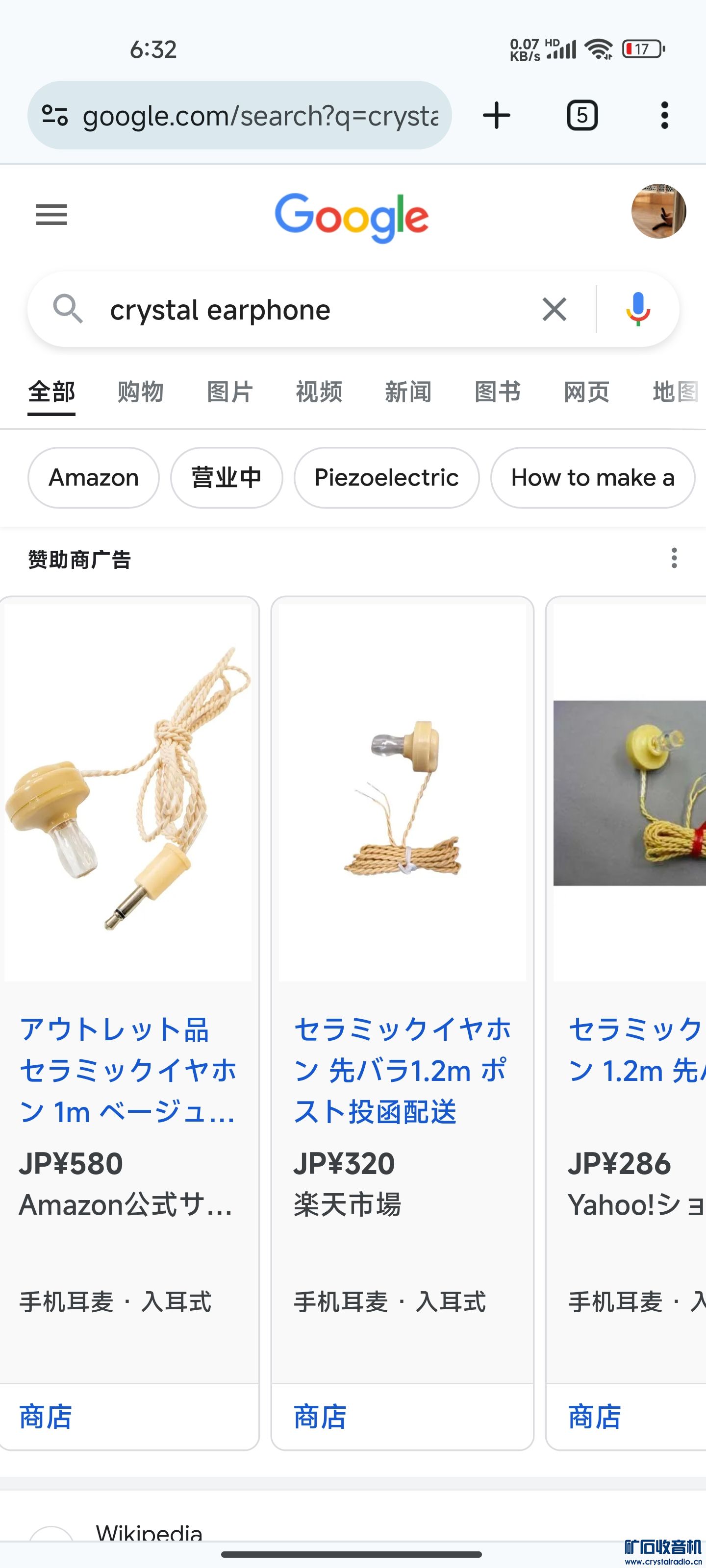706x1568 pixels.
Task: Switch to the 视频 tab
Action: [319, 392]
